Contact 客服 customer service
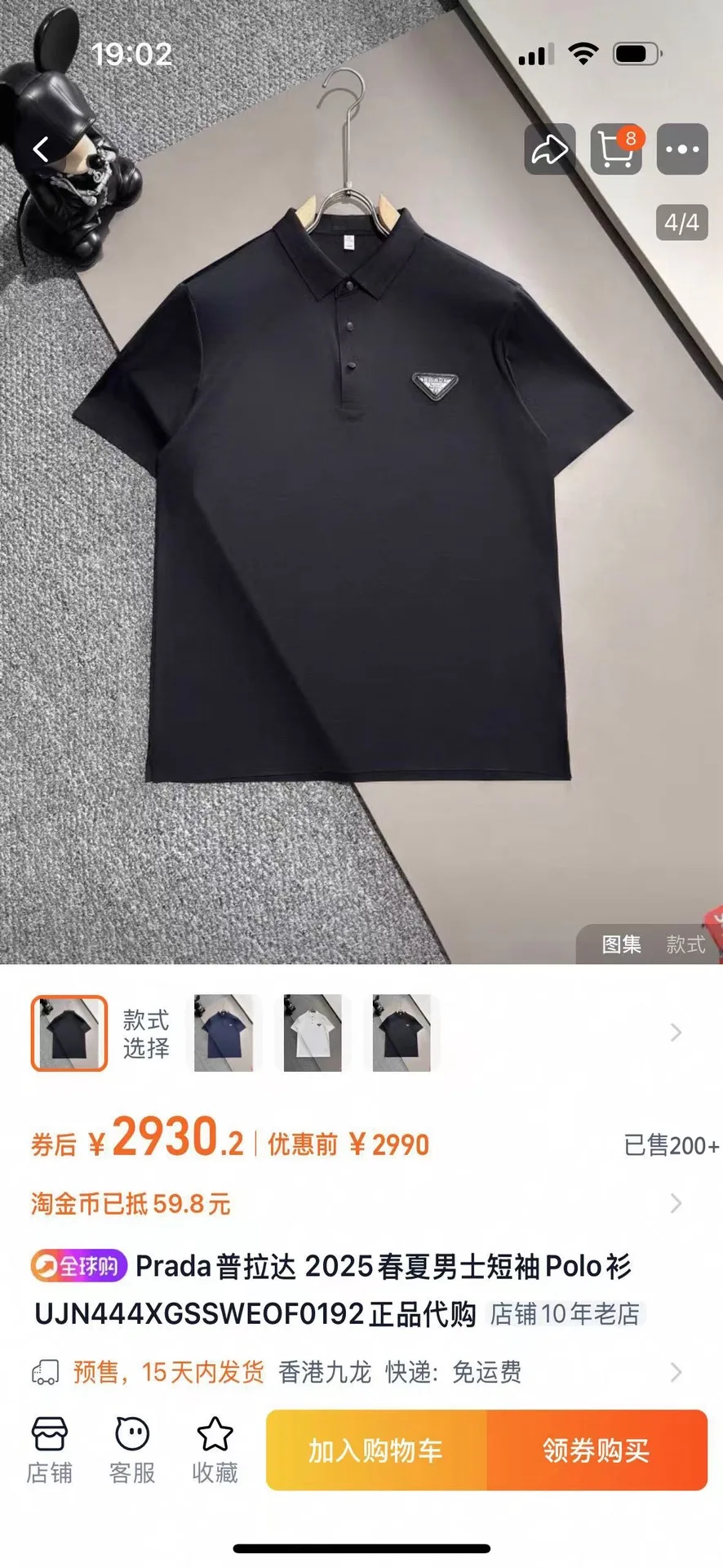 click(132, 1450)
